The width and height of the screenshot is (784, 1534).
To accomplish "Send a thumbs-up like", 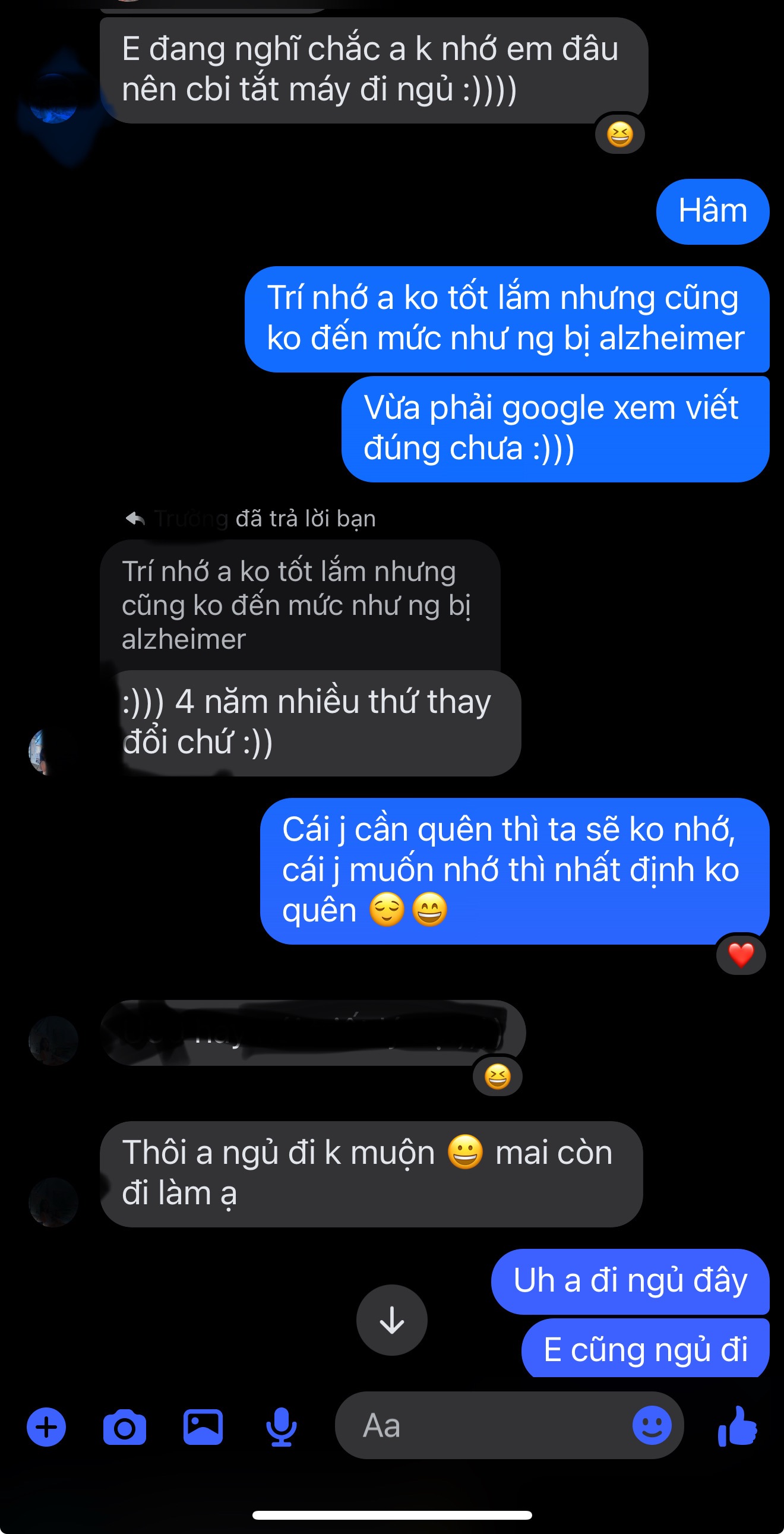I will tap(738, 1427).
